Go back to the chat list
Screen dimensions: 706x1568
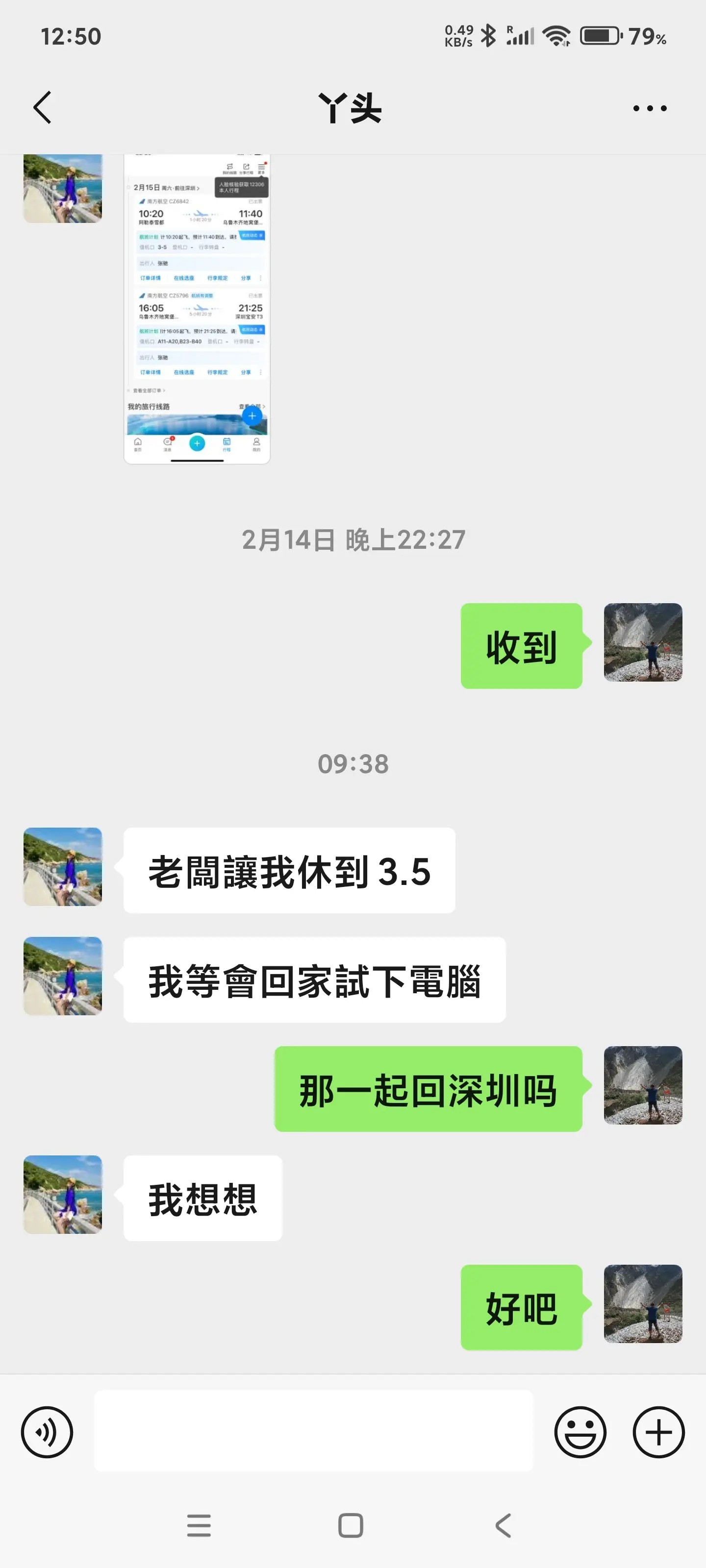click(42, 108)
